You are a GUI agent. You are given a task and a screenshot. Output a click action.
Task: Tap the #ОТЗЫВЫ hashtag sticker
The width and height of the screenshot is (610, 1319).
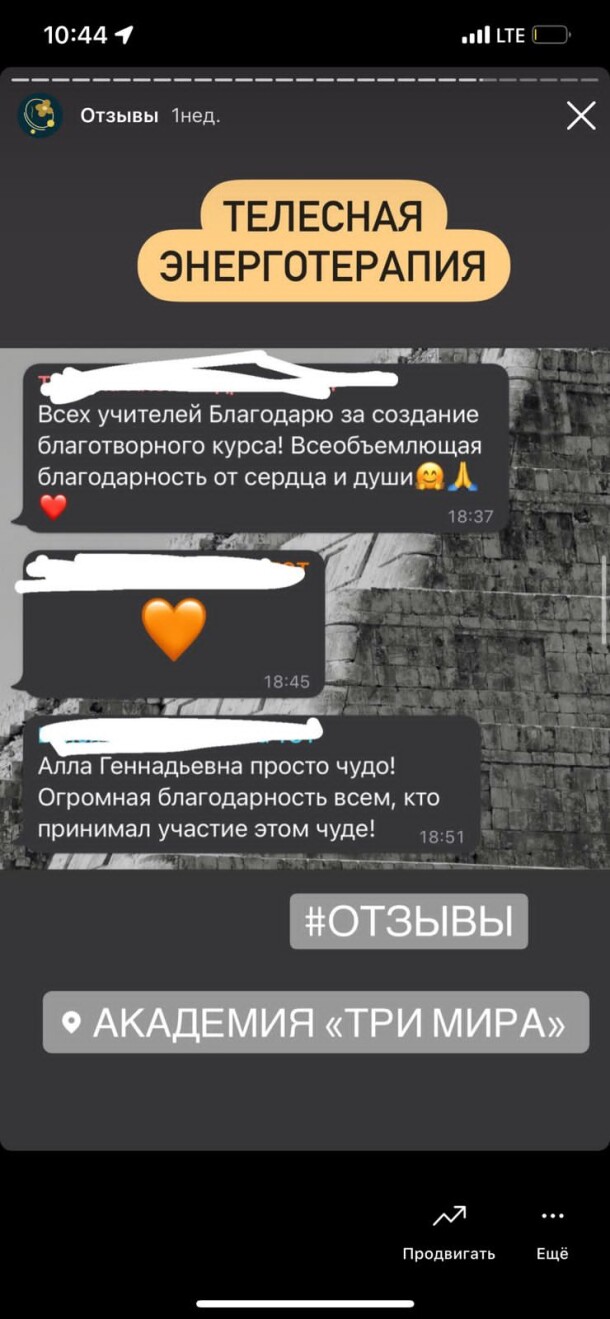click(408, 921)
